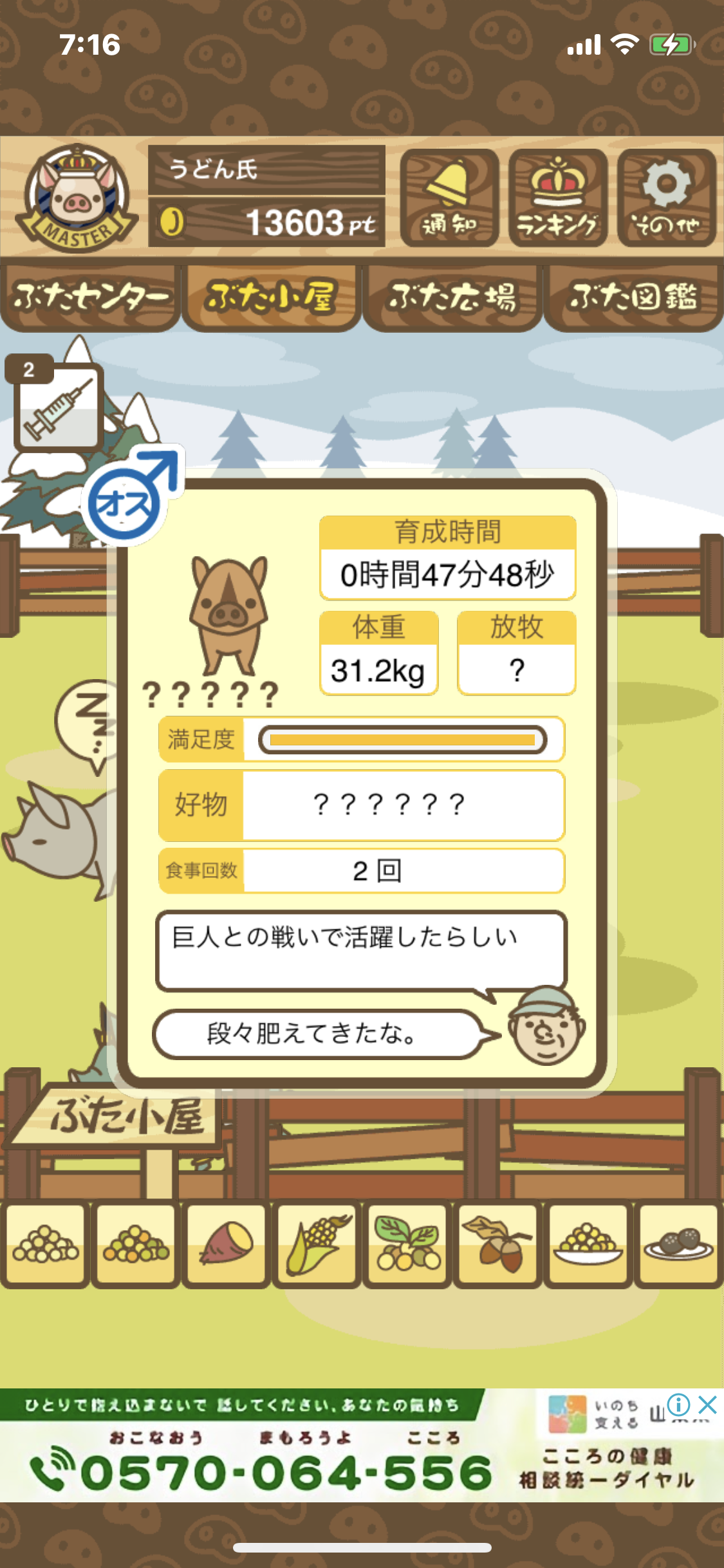Viewport: 724px width, 1568px height.
Task: Switch to ぶた小屋 tab
Action: click(x=271, y=298)
